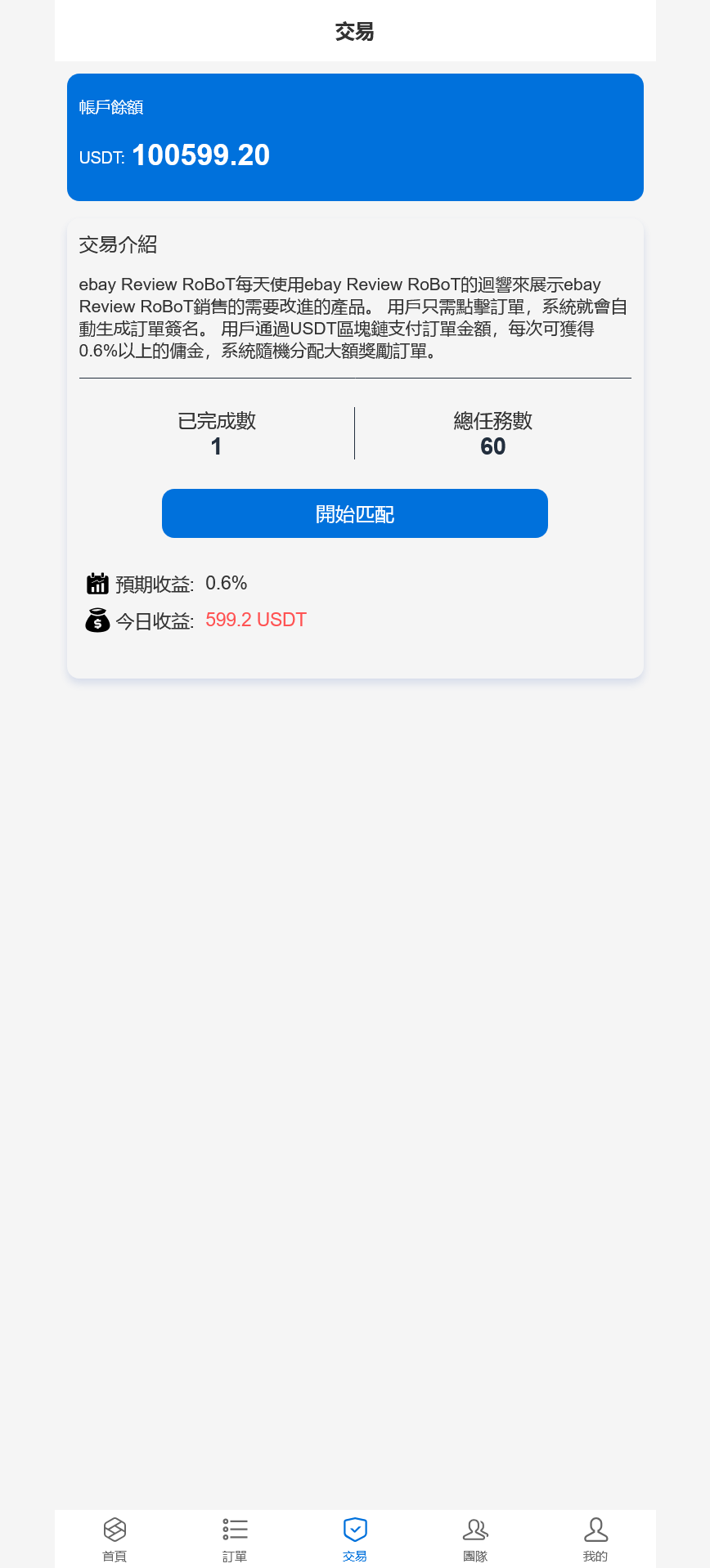Tap the 交易 page title at top
Viewport: 710px width, 1568px height.
coord(354,30)
